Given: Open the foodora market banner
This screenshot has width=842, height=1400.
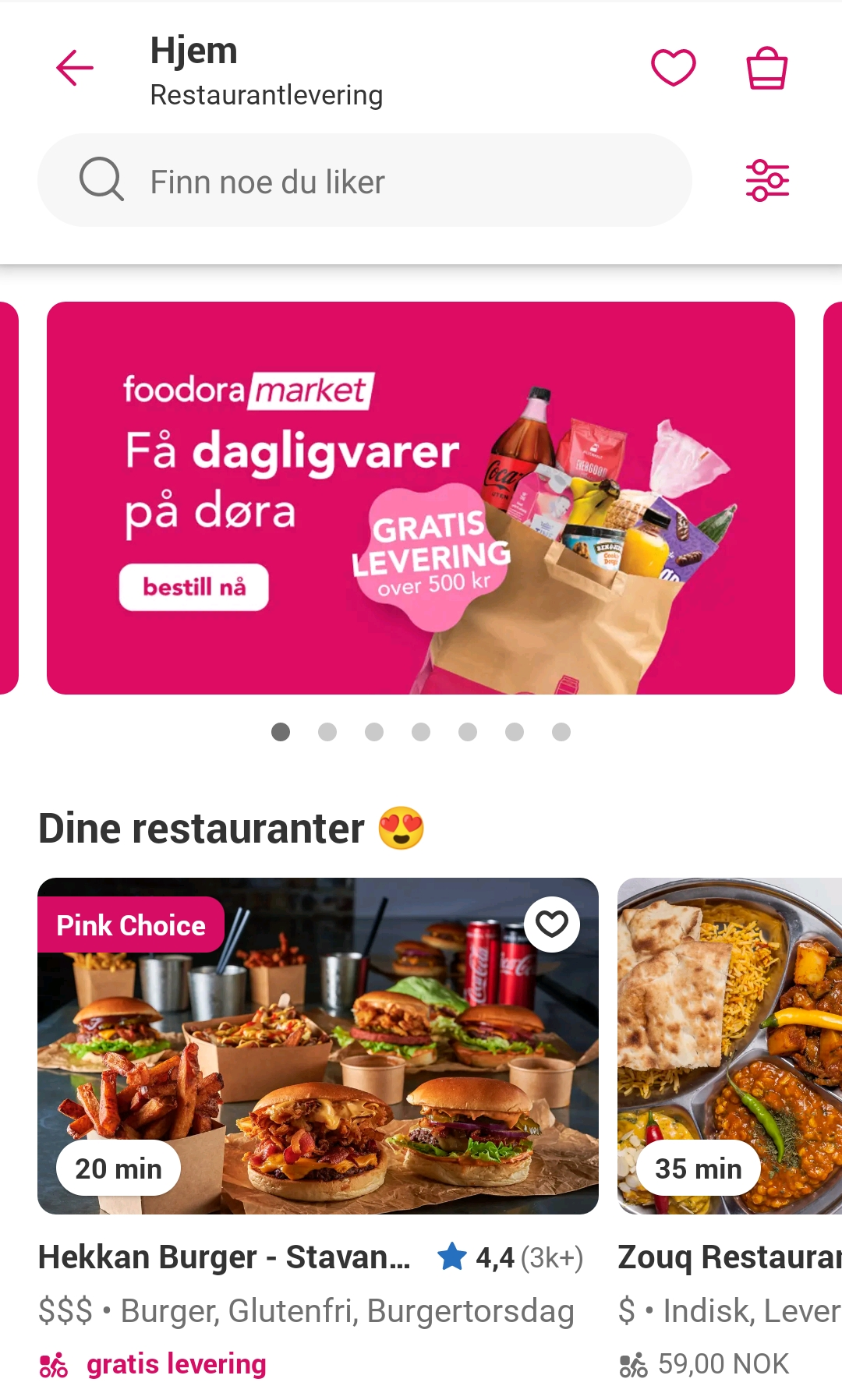Looking at the screenshot, I should coord(421,497).
